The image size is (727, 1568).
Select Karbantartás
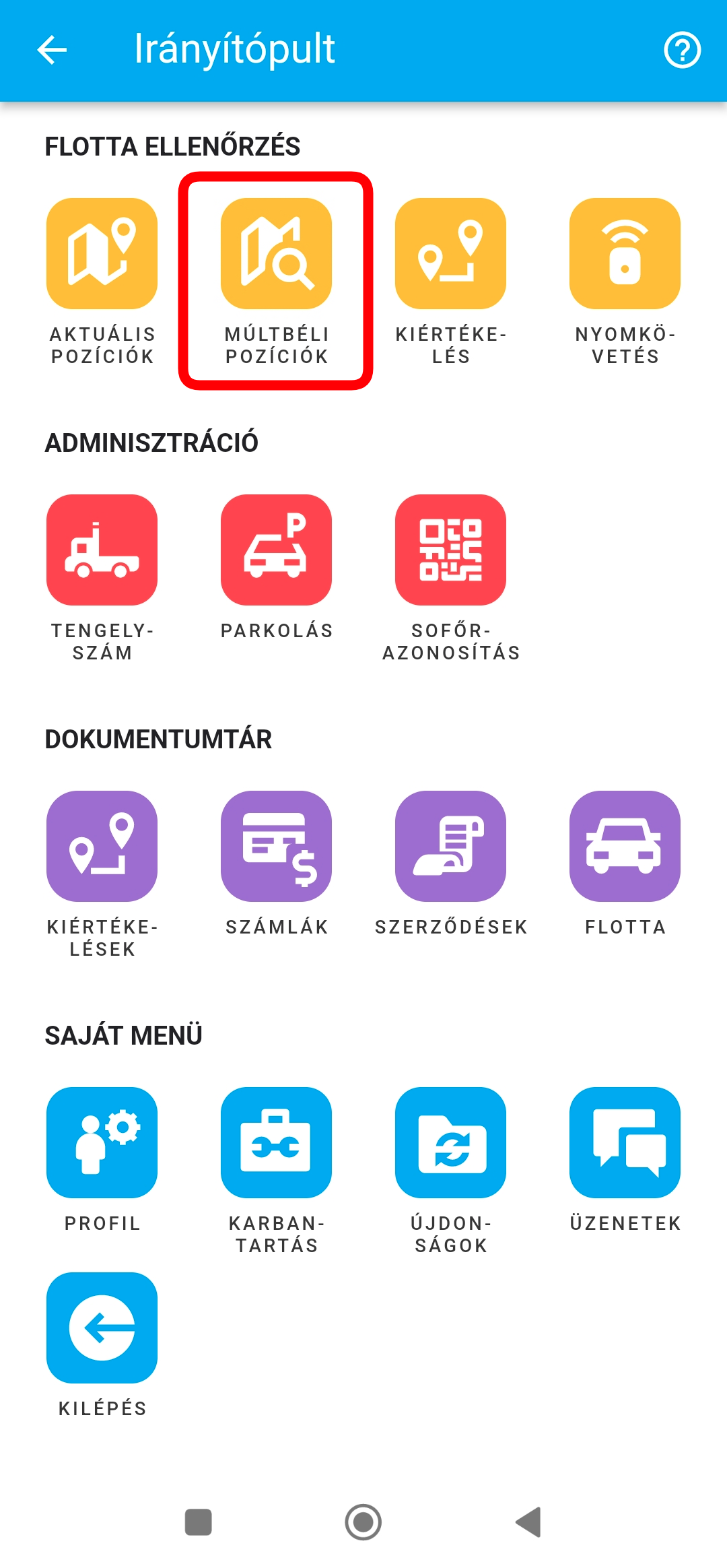pos(276,1143)
